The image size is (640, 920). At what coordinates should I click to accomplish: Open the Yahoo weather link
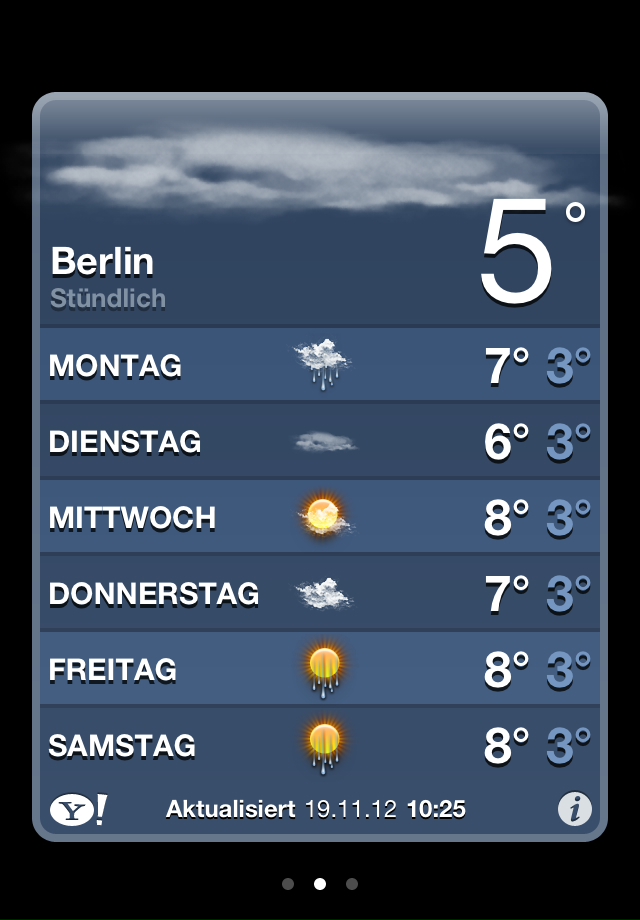coord(78,809)
